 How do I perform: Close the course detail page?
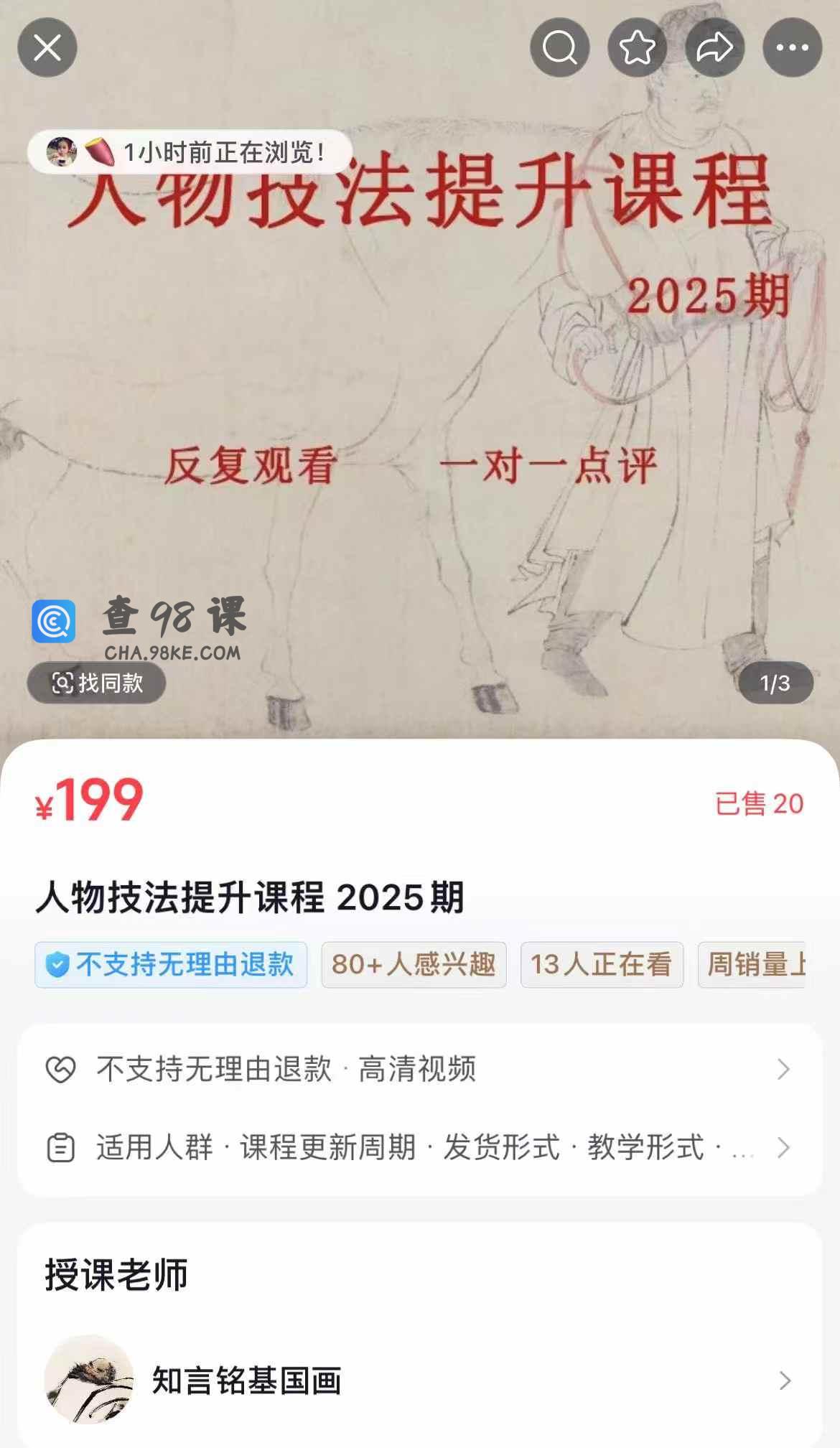(47, 48)
